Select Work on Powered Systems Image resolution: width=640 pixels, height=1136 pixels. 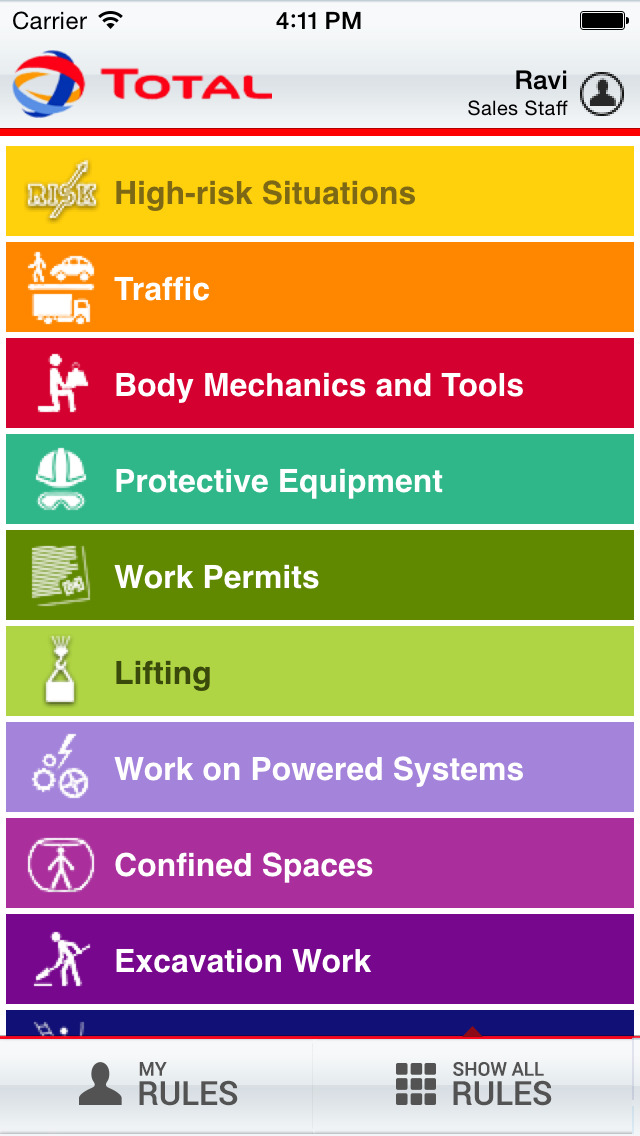320,768
